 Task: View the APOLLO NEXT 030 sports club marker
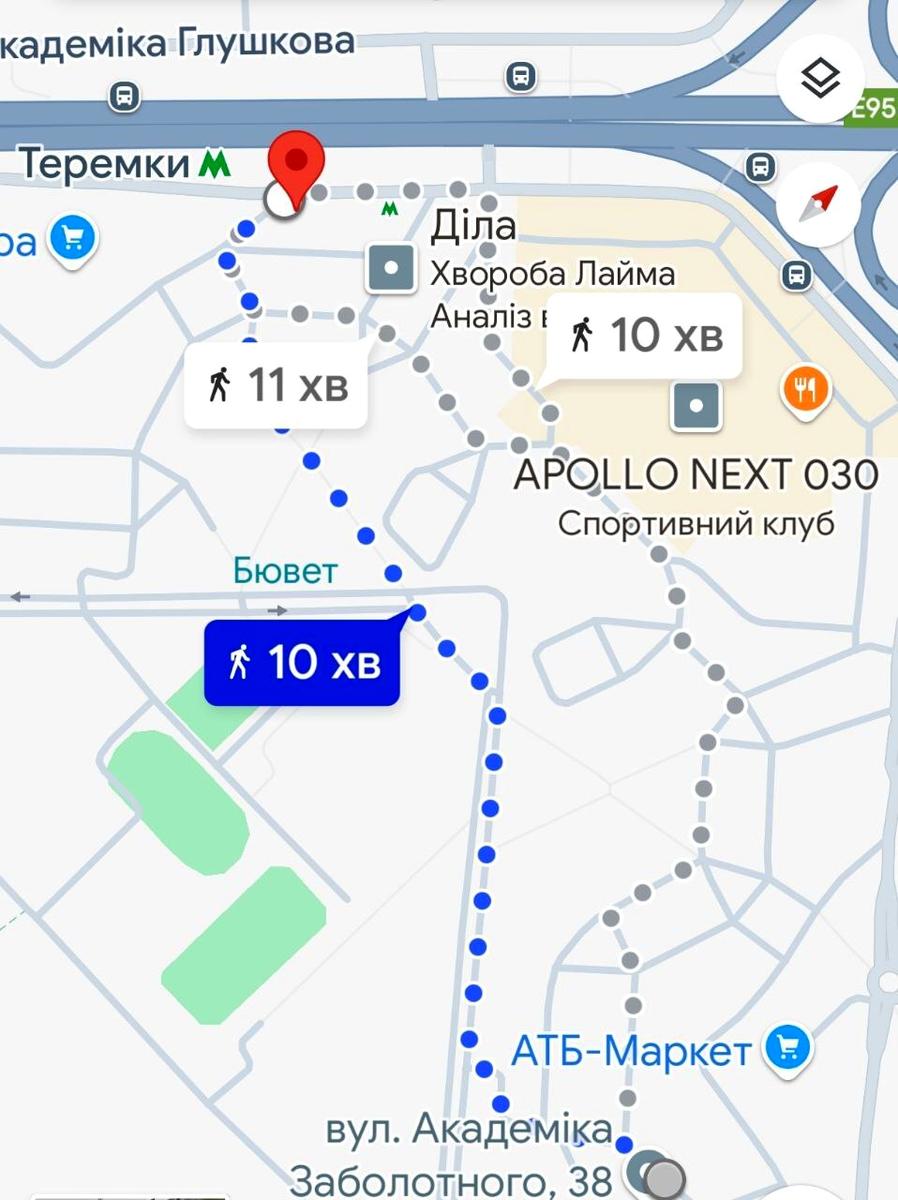[x=696, y=406]
